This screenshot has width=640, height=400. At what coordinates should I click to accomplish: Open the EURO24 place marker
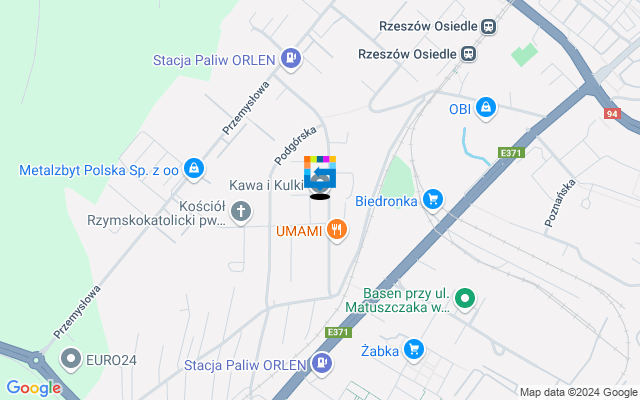(x=71, y=359)
